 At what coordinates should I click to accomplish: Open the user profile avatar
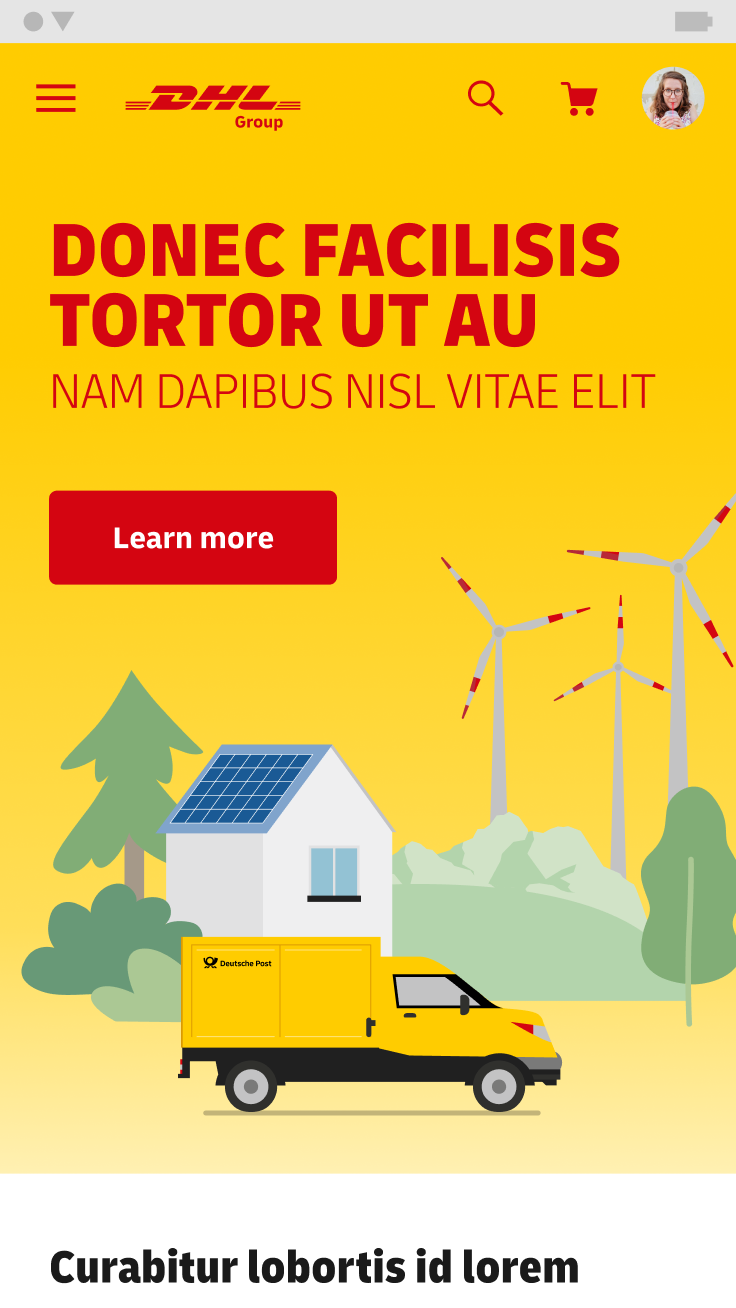(673, 99)
